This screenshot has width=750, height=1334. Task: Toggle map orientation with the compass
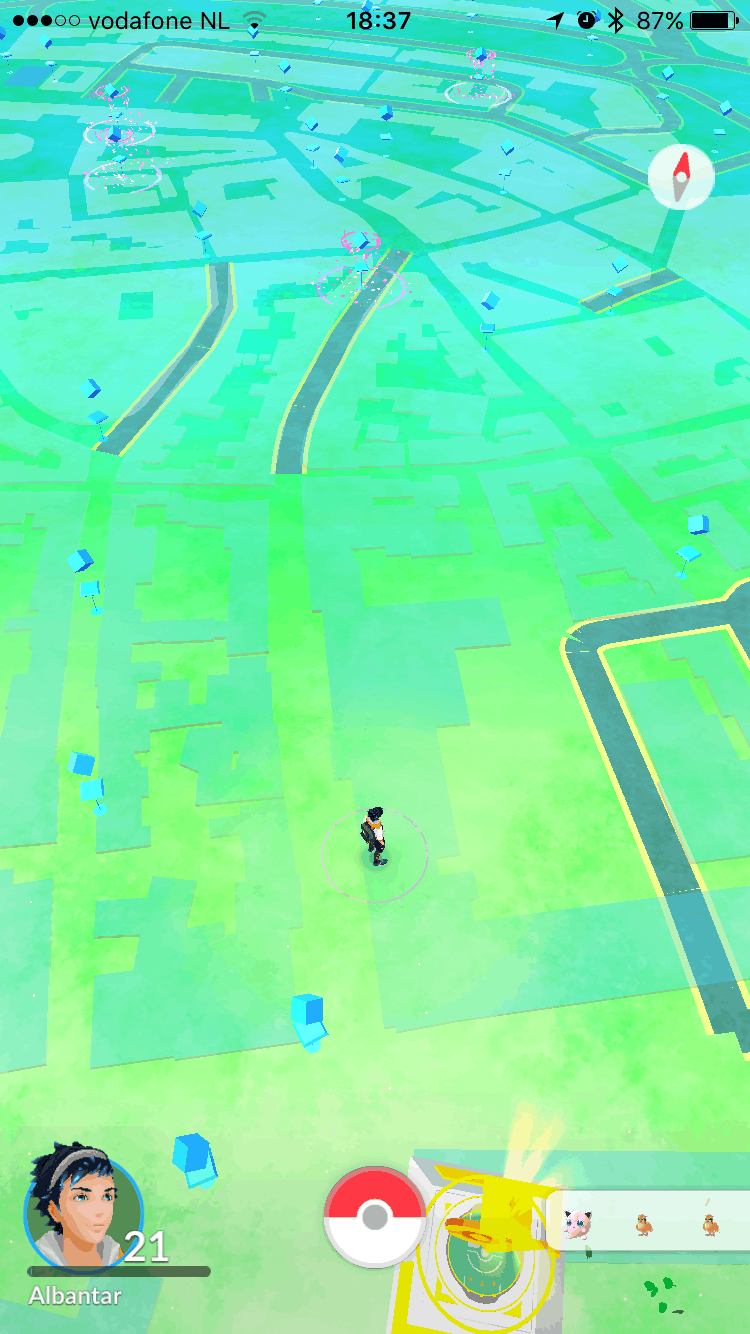[681, 177]
